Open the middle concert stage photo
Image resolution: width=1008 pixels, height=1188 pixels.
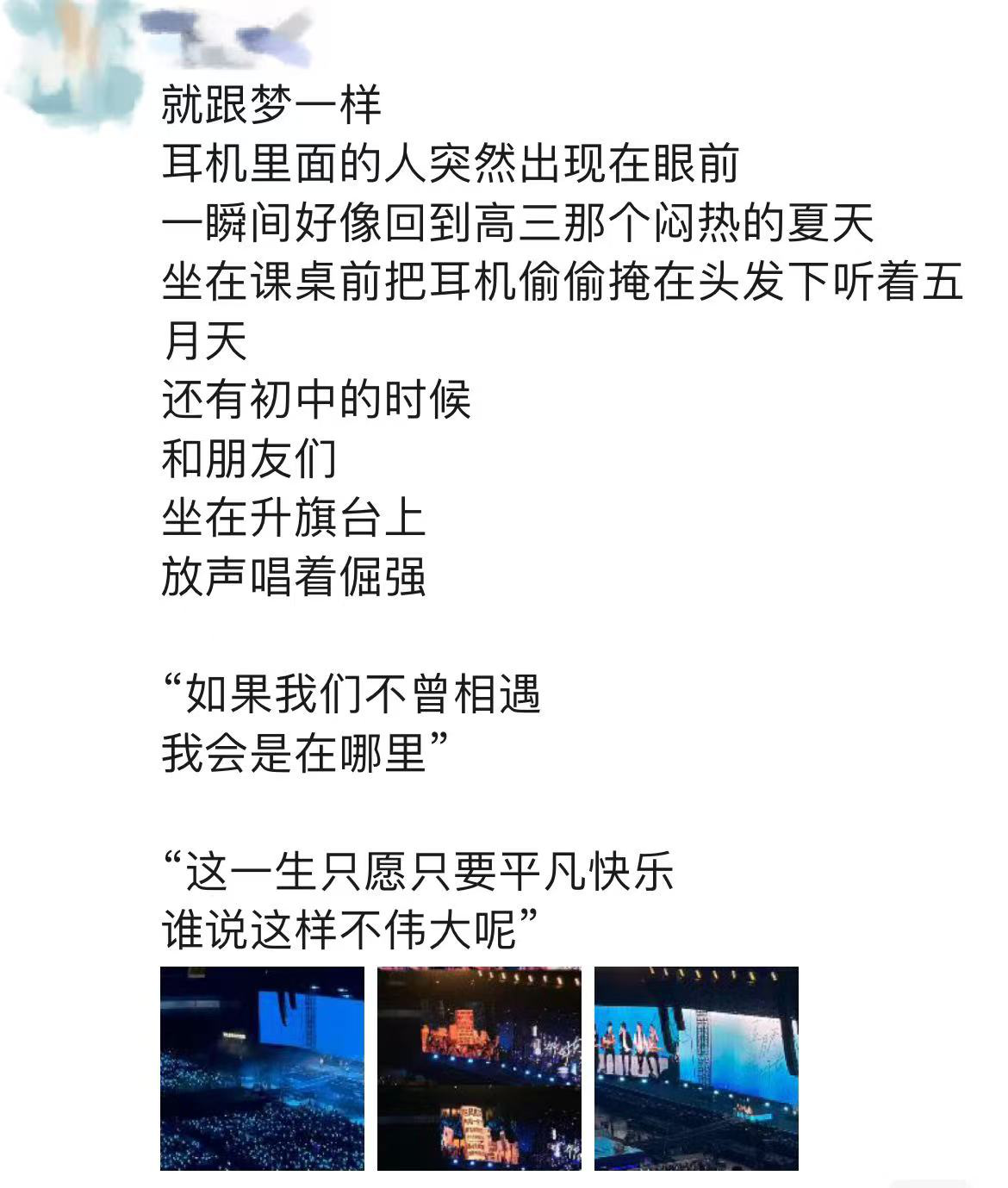479,1067
